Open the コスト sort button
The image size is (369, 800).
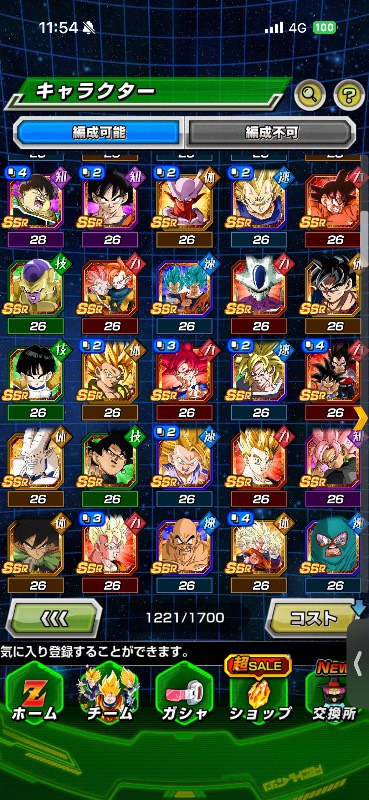tap(313, 618)
